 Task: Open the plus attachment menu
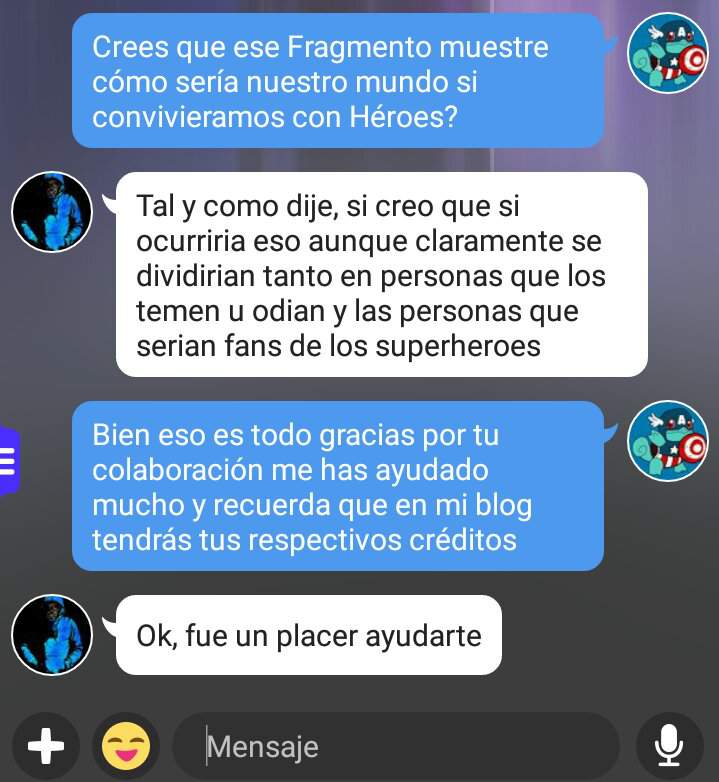click(45, 745)
